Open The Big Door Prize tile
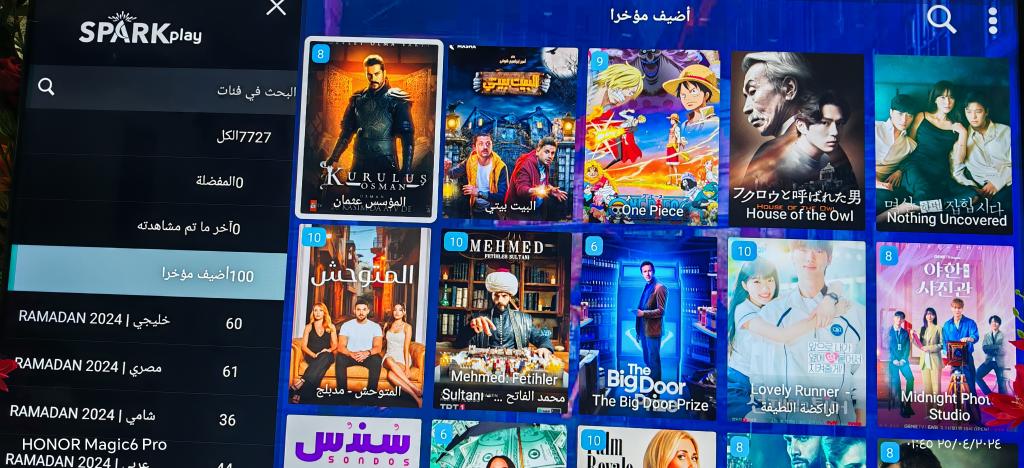This screenshot has width=1024, height=468. click(649, 325)
